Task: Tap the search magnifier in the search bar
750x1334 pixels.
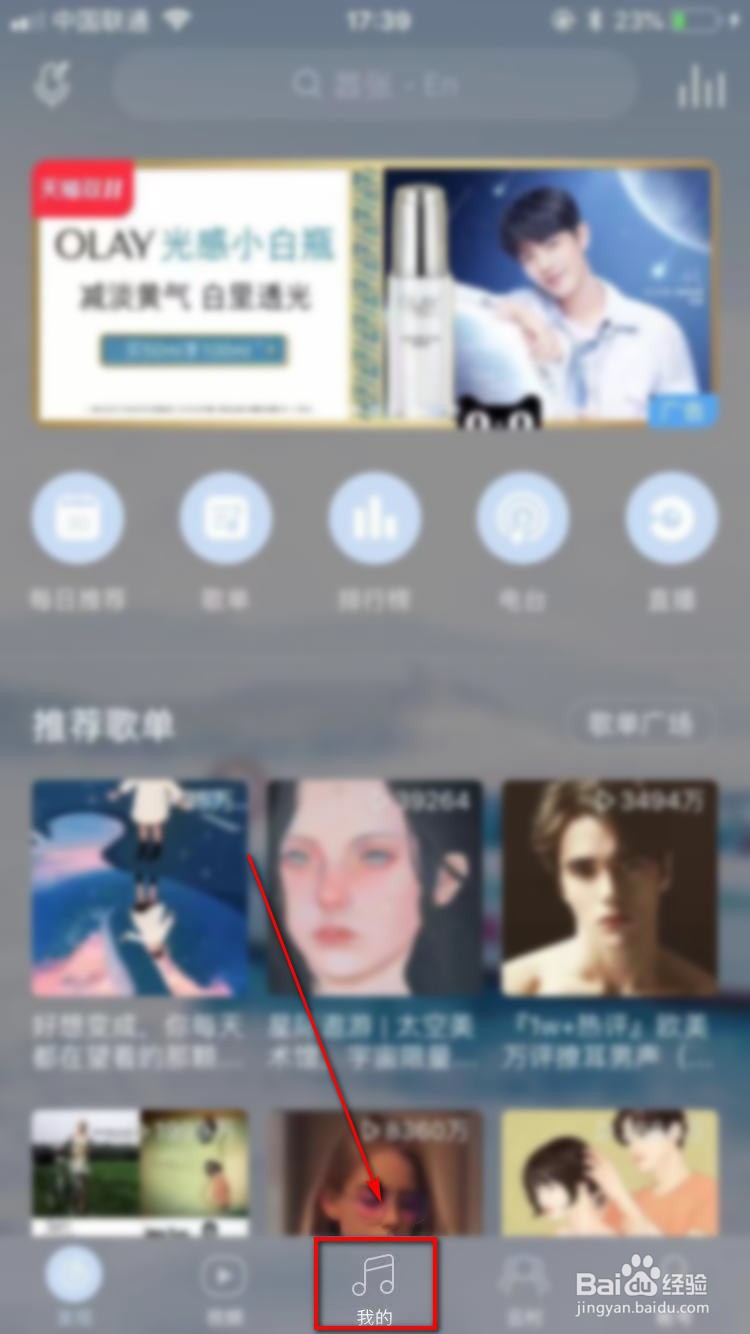Action: (307, 85)
